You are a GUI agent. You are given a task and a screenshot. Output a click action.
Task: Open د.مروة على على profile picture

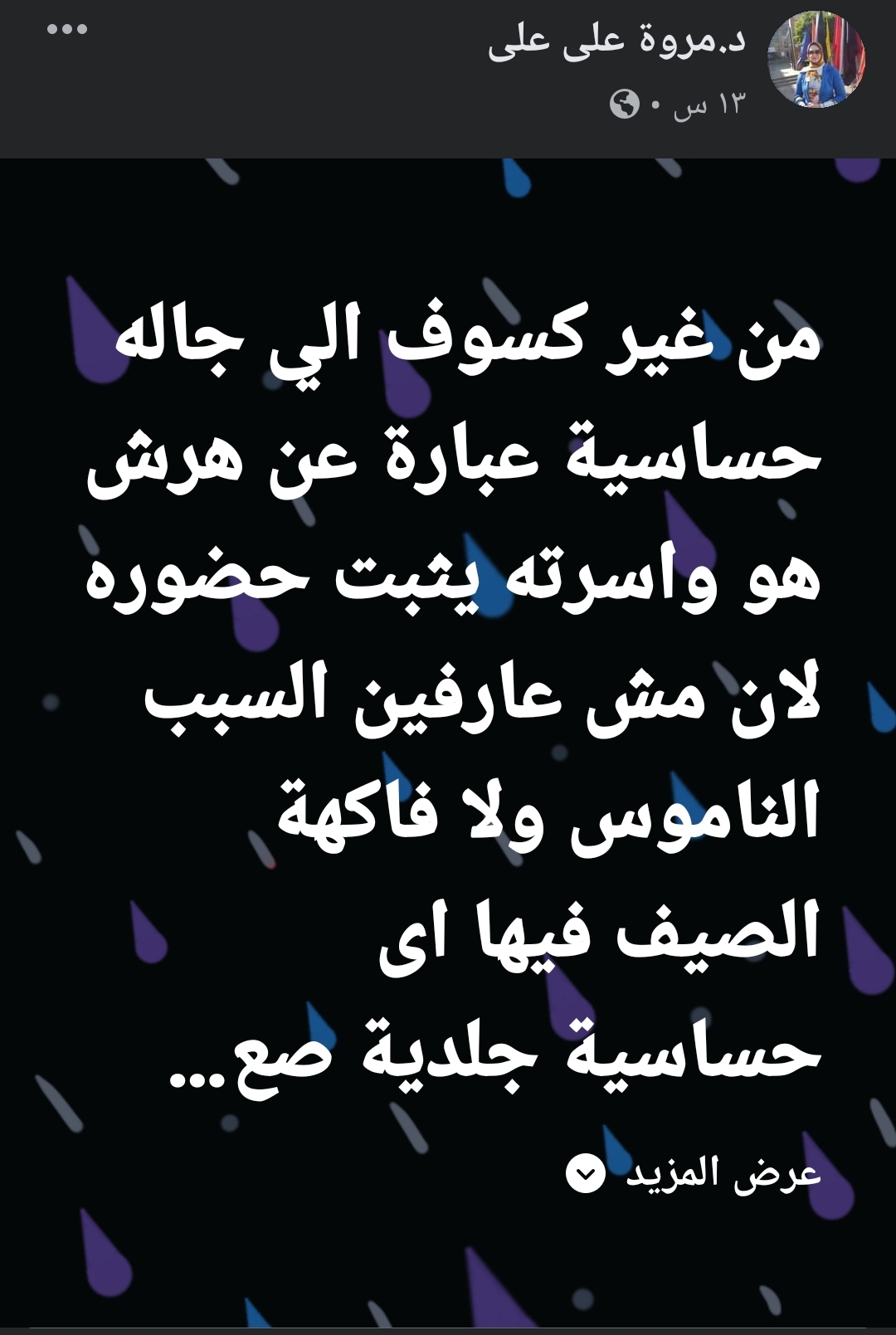point(816,60)
